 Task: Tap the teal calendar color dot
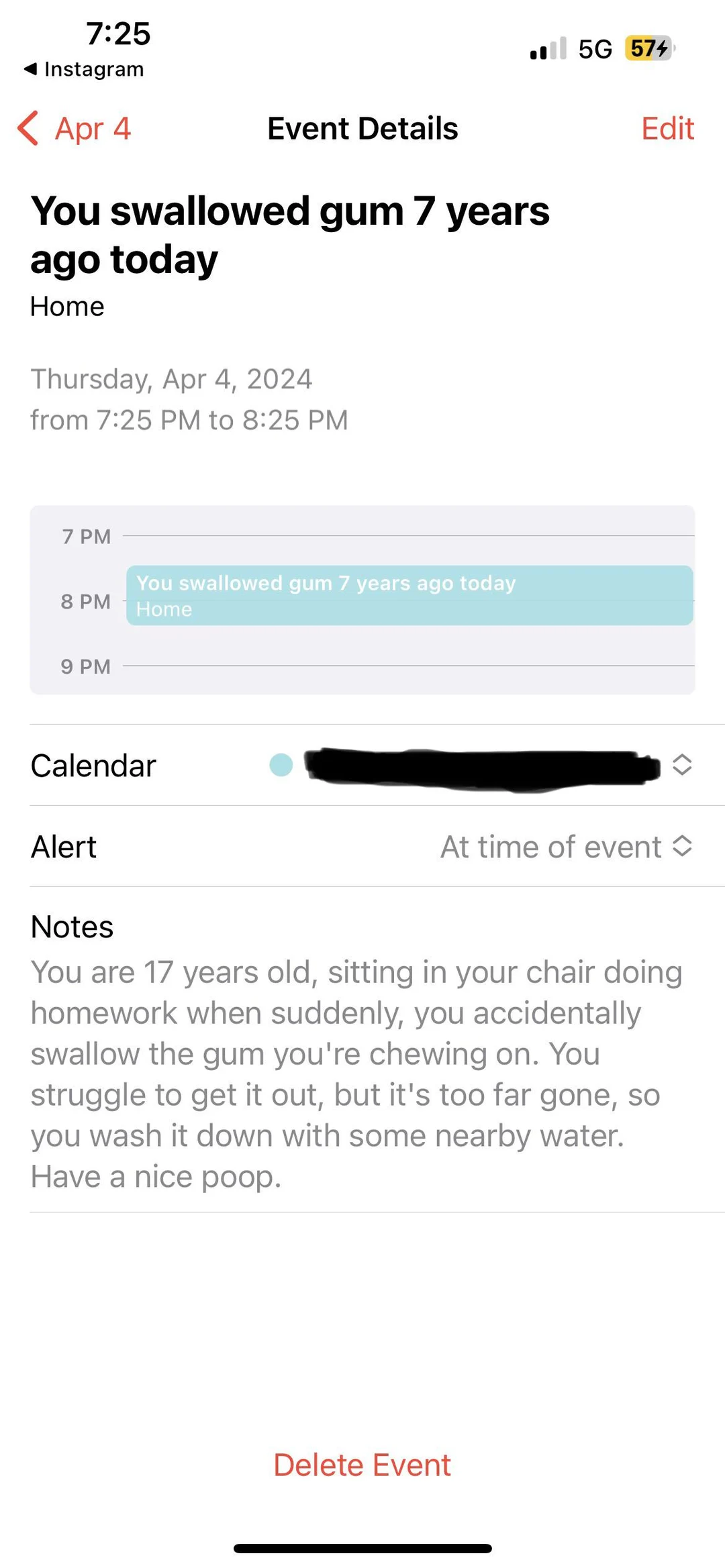pos(281,765)
